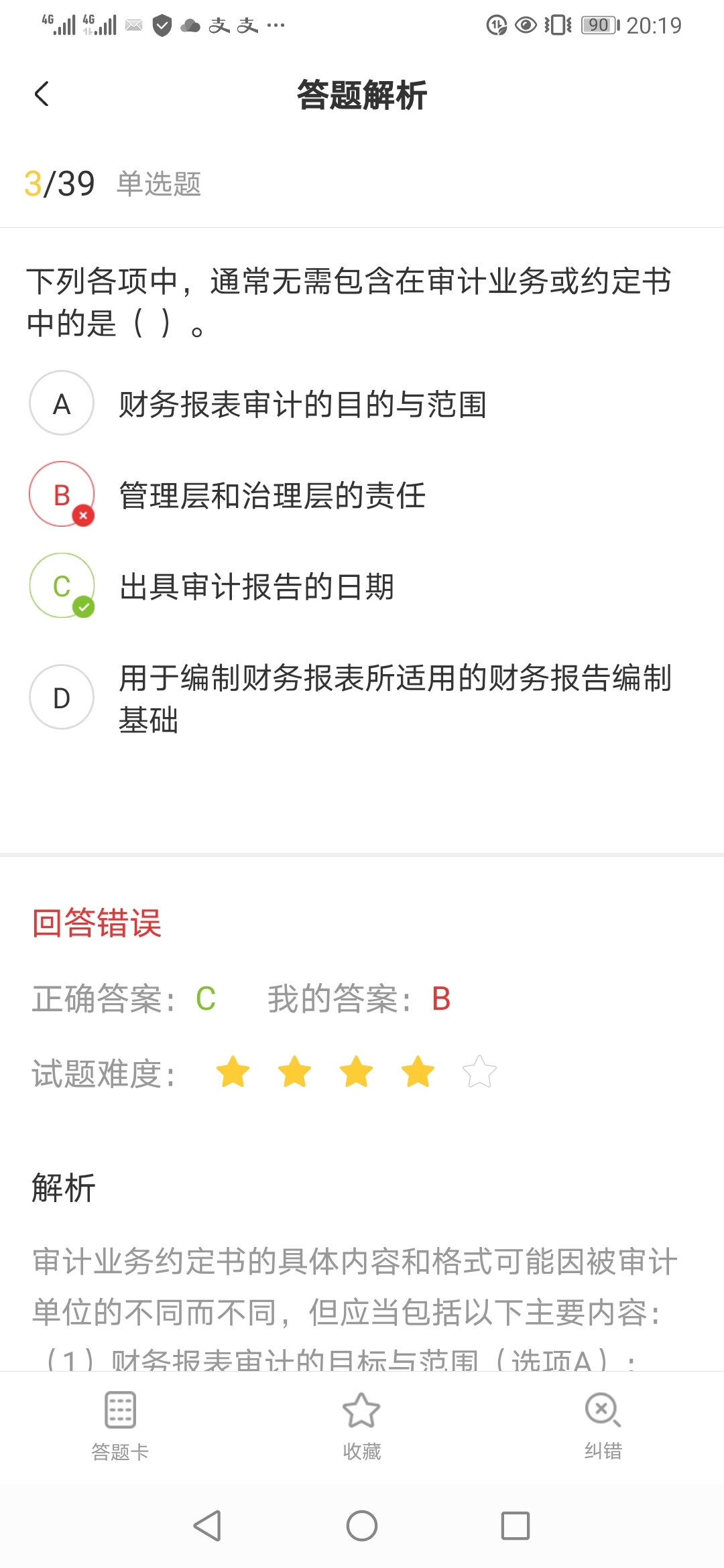Open the system recent apps view

click(x=515, y=1526)
